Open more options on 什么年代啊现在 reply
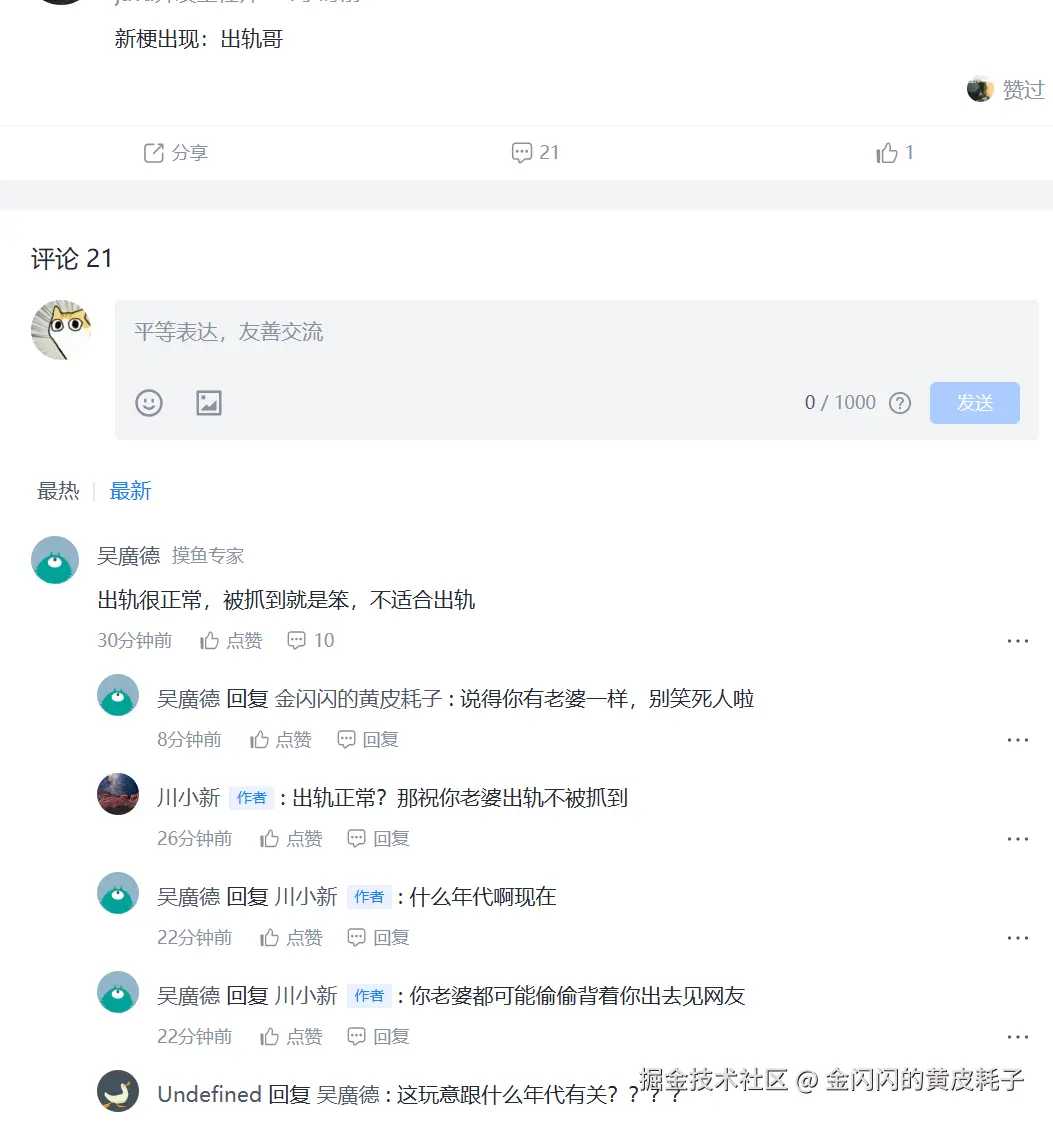 tap(1017, 938)
